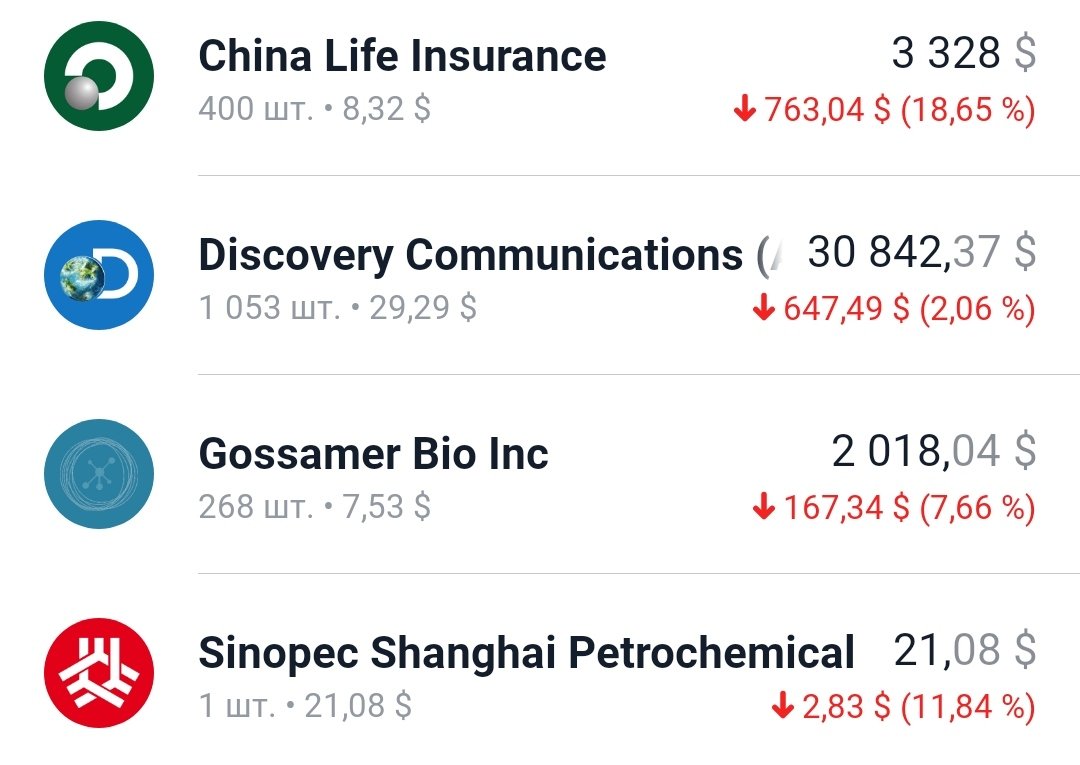View Discovery Communications holding details
Image resolution: width=1080 pixels, height=765 pixels.
[470, 256]
